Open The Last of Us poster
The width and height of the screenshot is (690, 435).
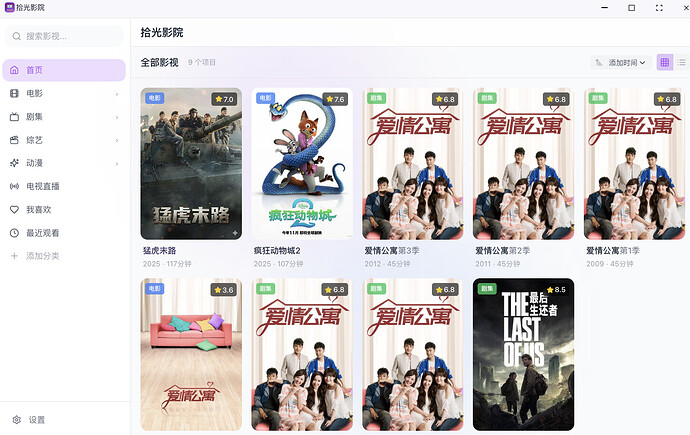click(524, 354)
